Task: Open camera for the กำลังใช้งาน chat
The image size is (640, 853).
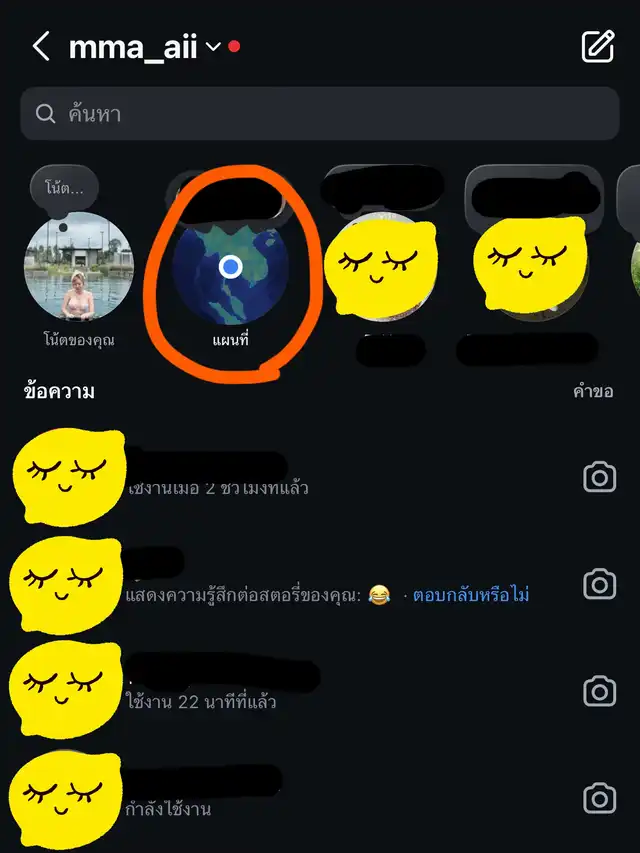Action: pos(599,798)
